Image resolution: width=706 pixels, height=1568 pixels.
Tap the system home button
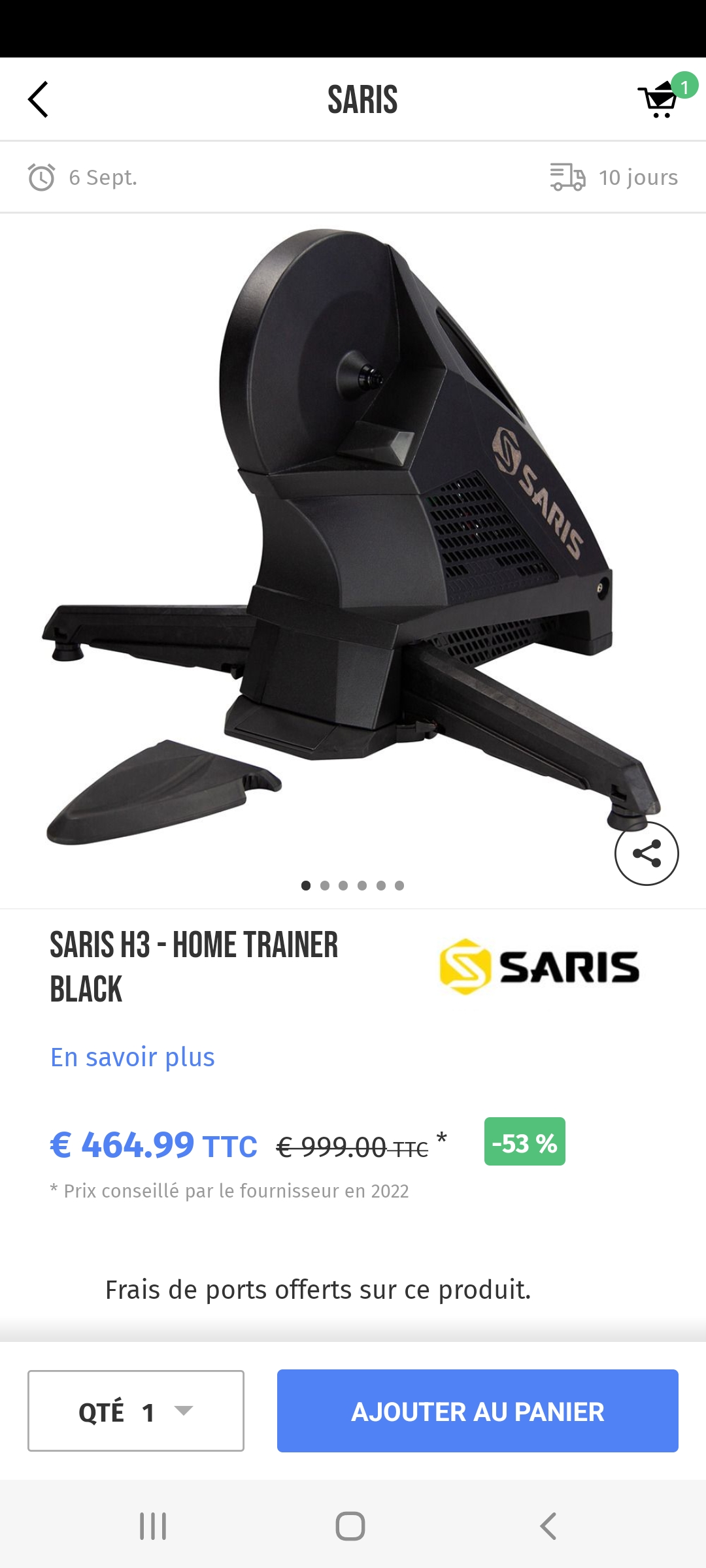(350, 1526)
